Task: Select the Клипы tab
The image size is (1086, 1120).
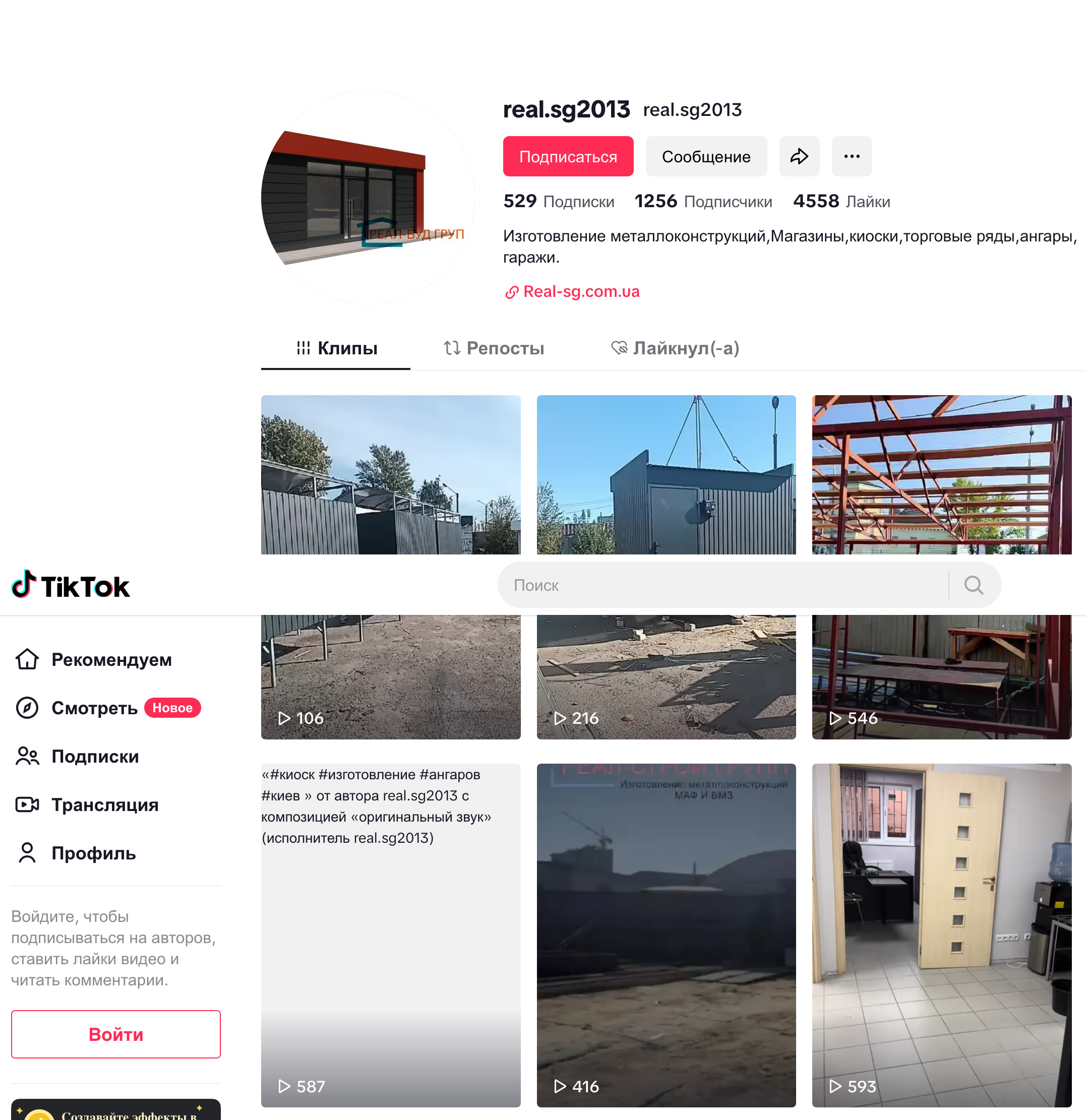Action: [336, 348]
